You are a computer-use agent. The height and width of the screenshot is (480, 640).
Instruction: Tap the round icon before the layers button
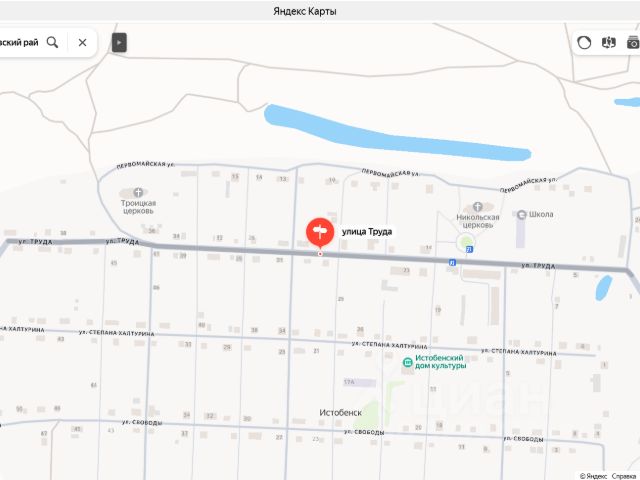pyautogui.click(x=585, y=42)
